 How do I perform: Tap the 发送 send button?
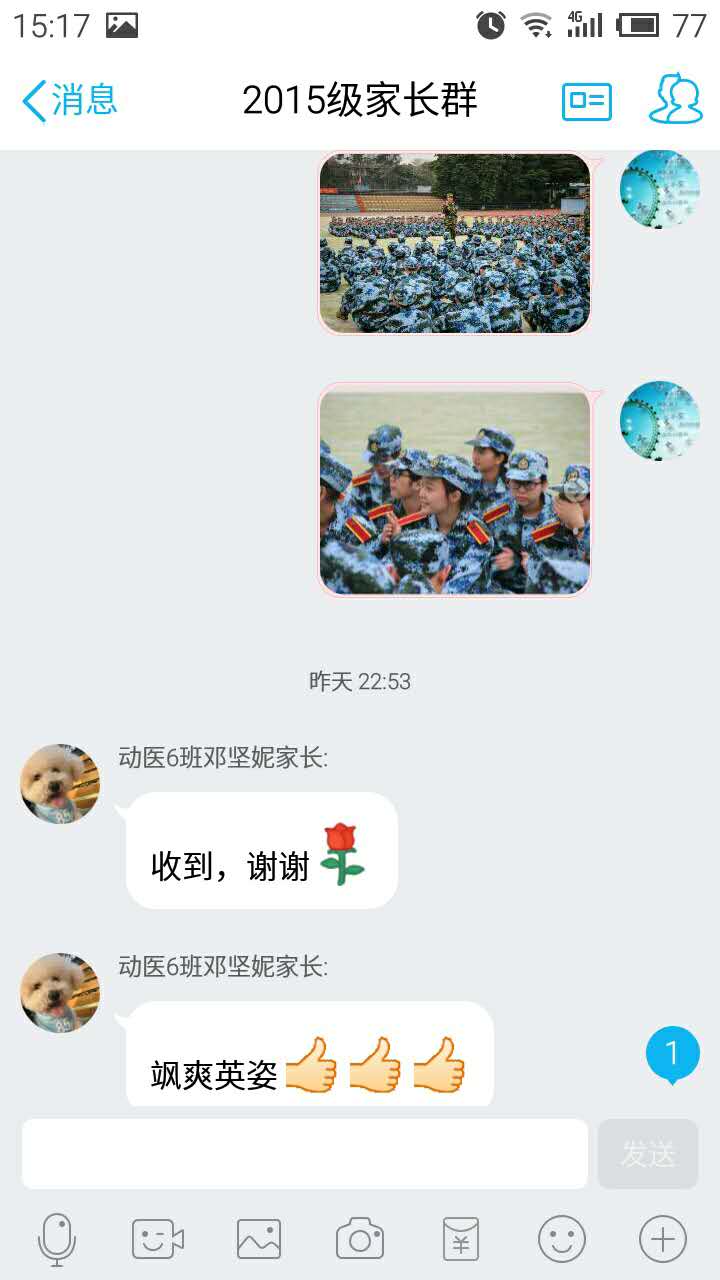[647, 1154]
